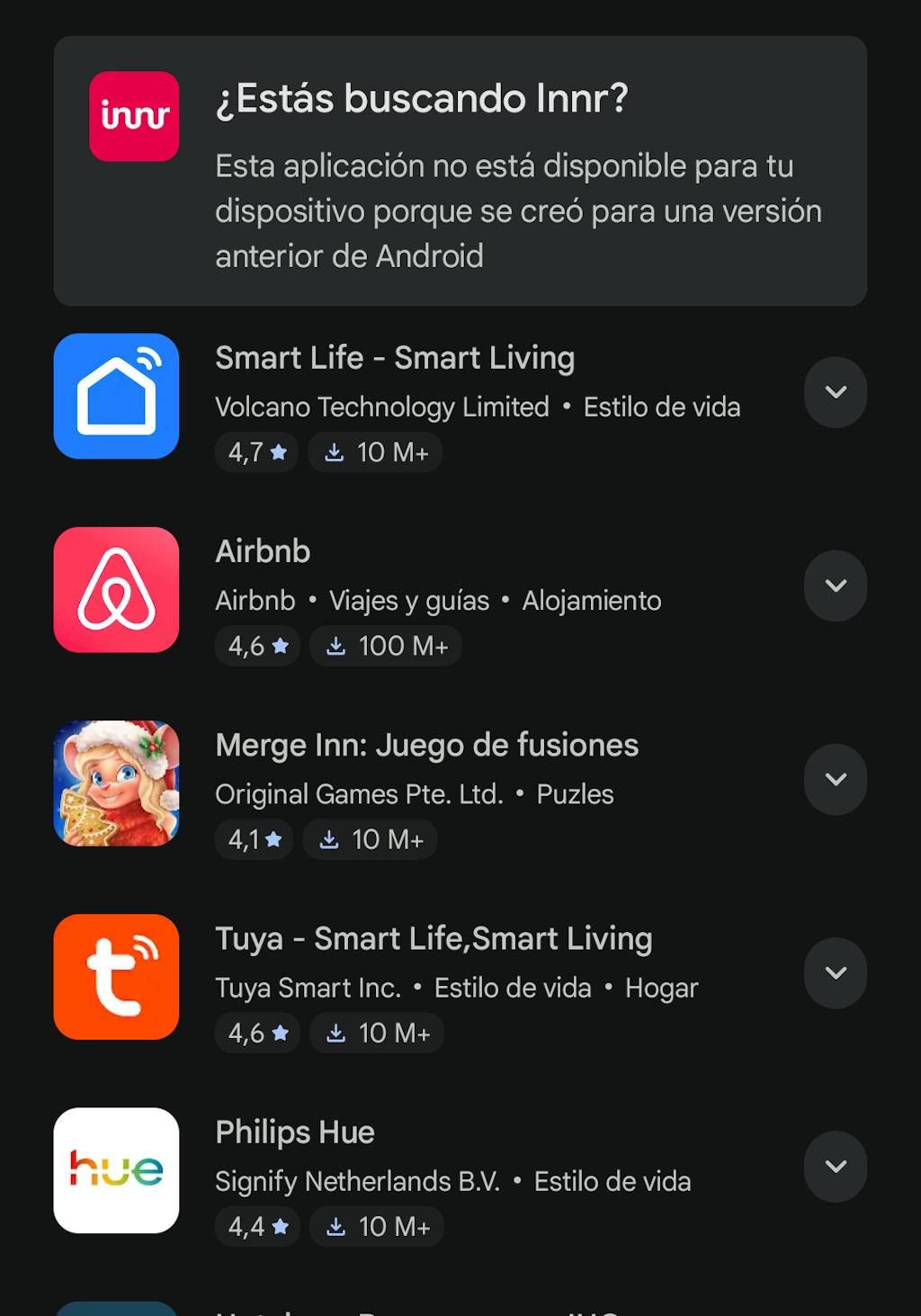Image resolution: width=921 pixels, height=1316 pixels.
Task: Open Smart Life - Smart Living listing
Action: coord(395,358)
